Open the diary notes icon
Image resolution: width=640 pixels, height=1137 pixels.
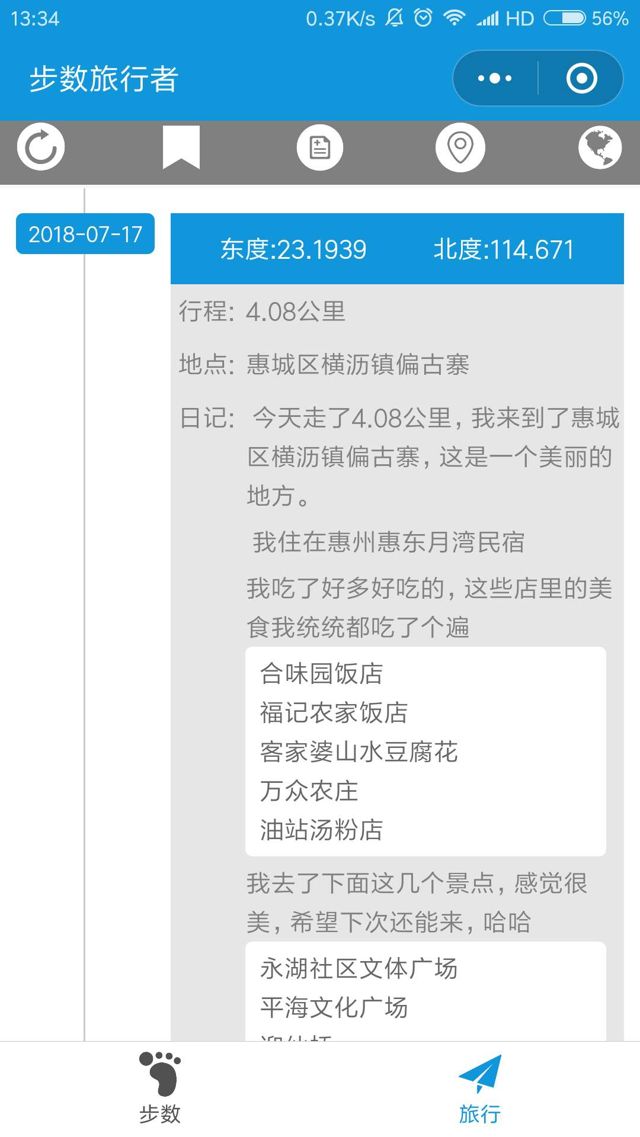point(320,149)
